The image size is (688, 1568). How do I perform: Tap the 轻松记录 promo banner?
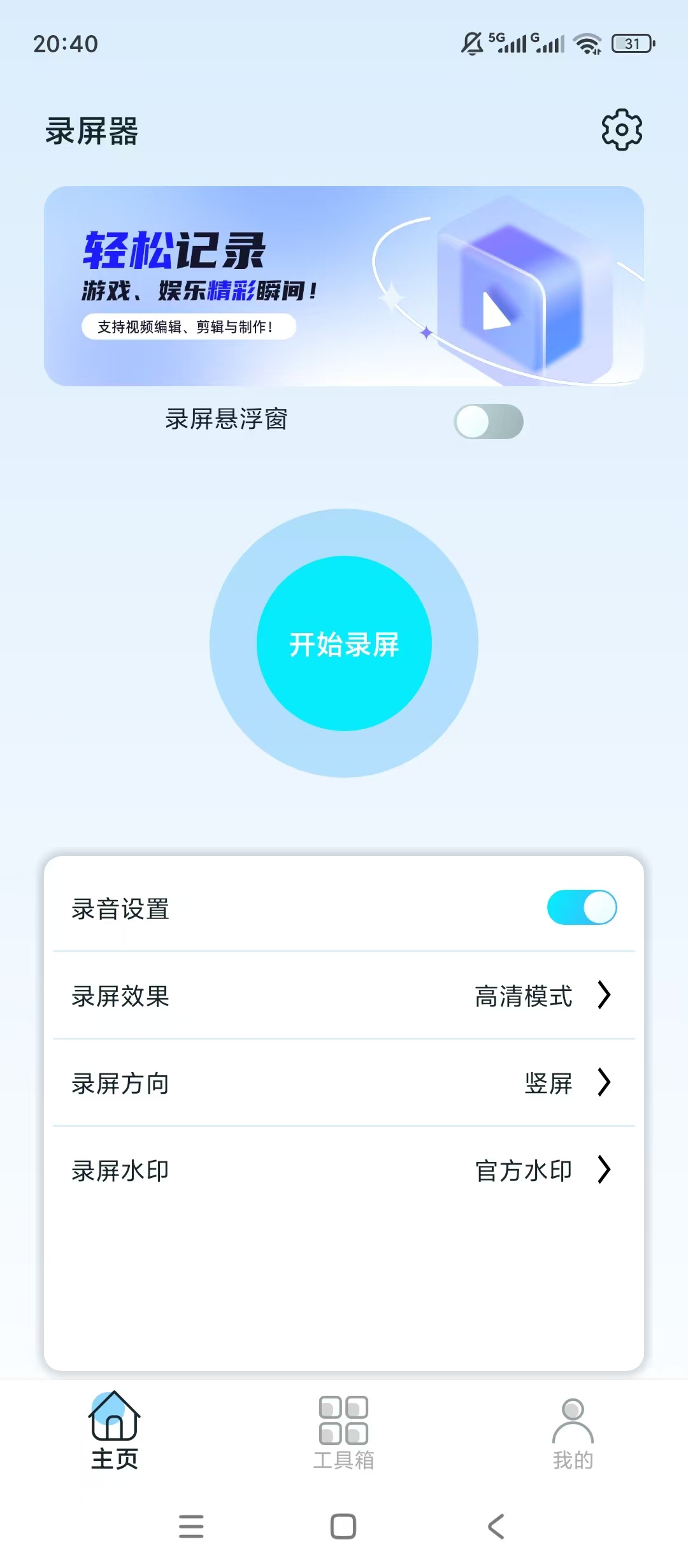[344, 286]
